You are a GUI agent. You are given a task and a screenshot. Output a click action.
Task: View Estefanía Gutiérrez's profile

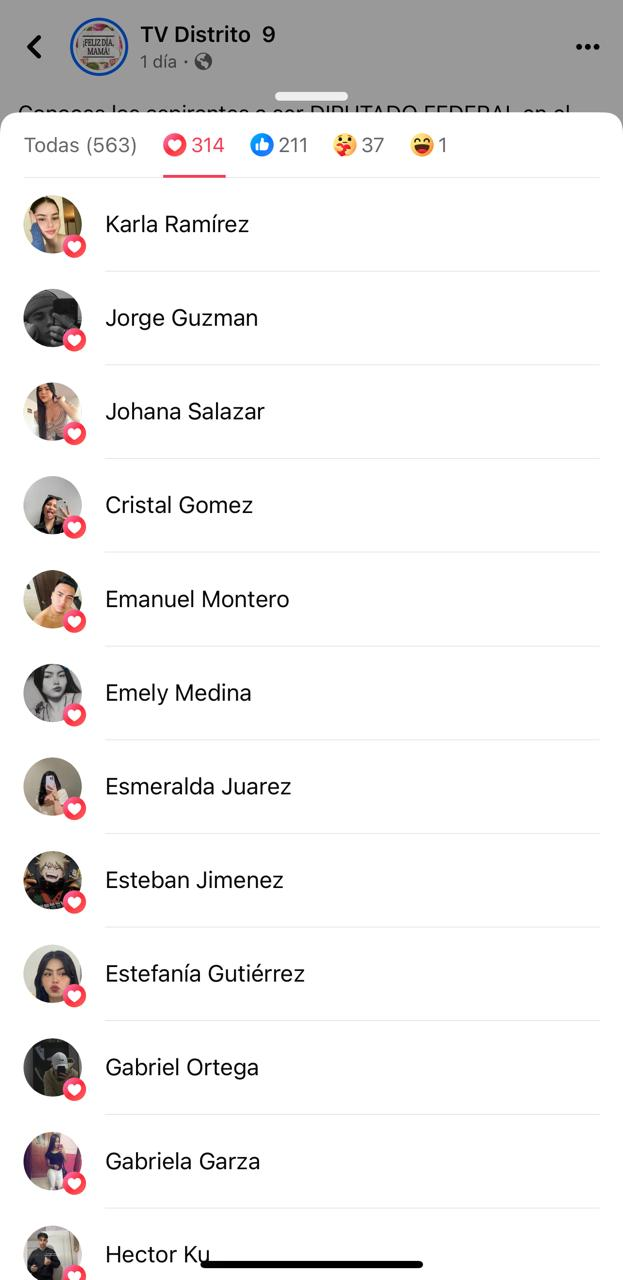point(205,974)
